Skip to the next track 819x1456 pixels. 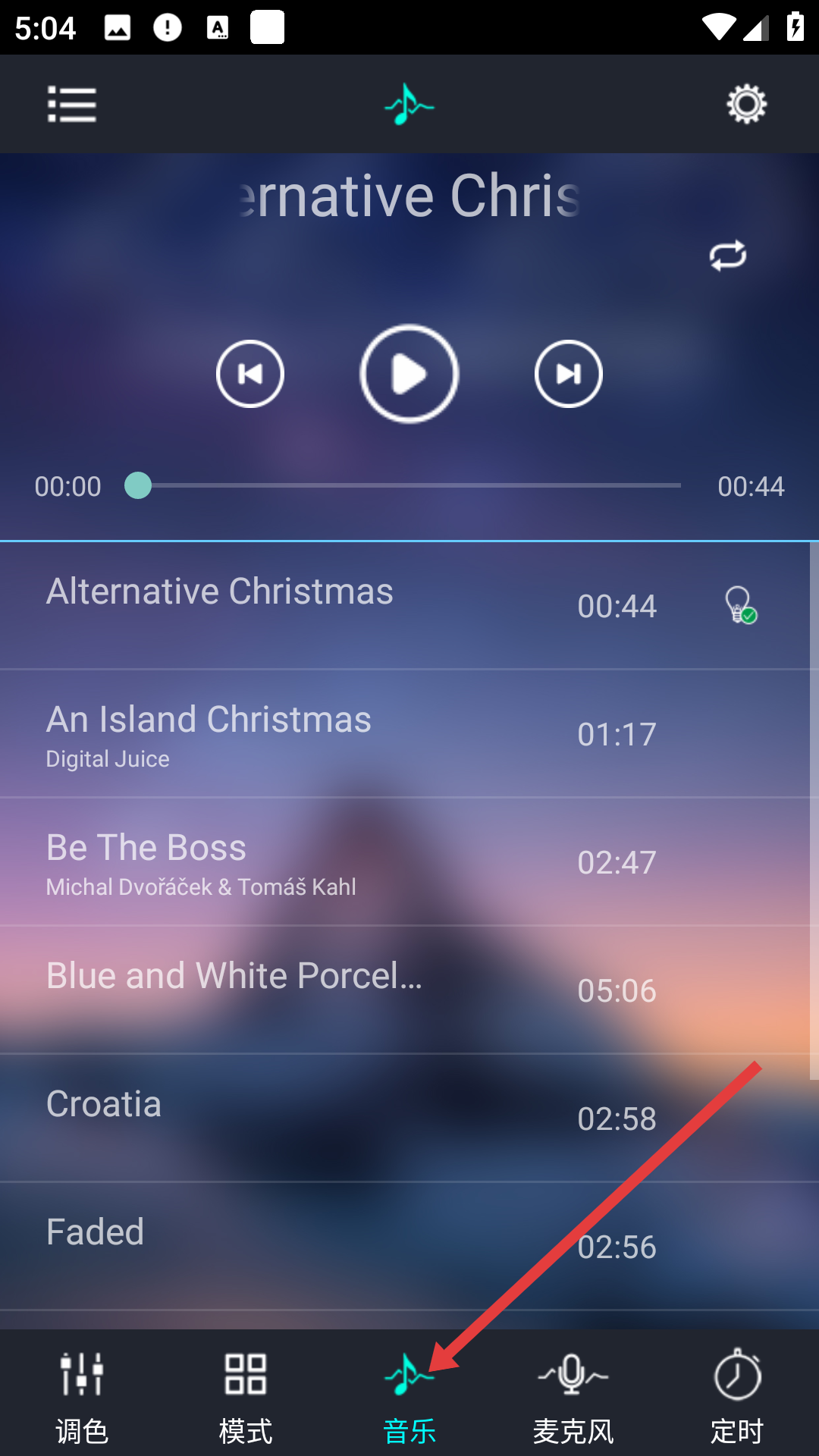tap(569, 374)
